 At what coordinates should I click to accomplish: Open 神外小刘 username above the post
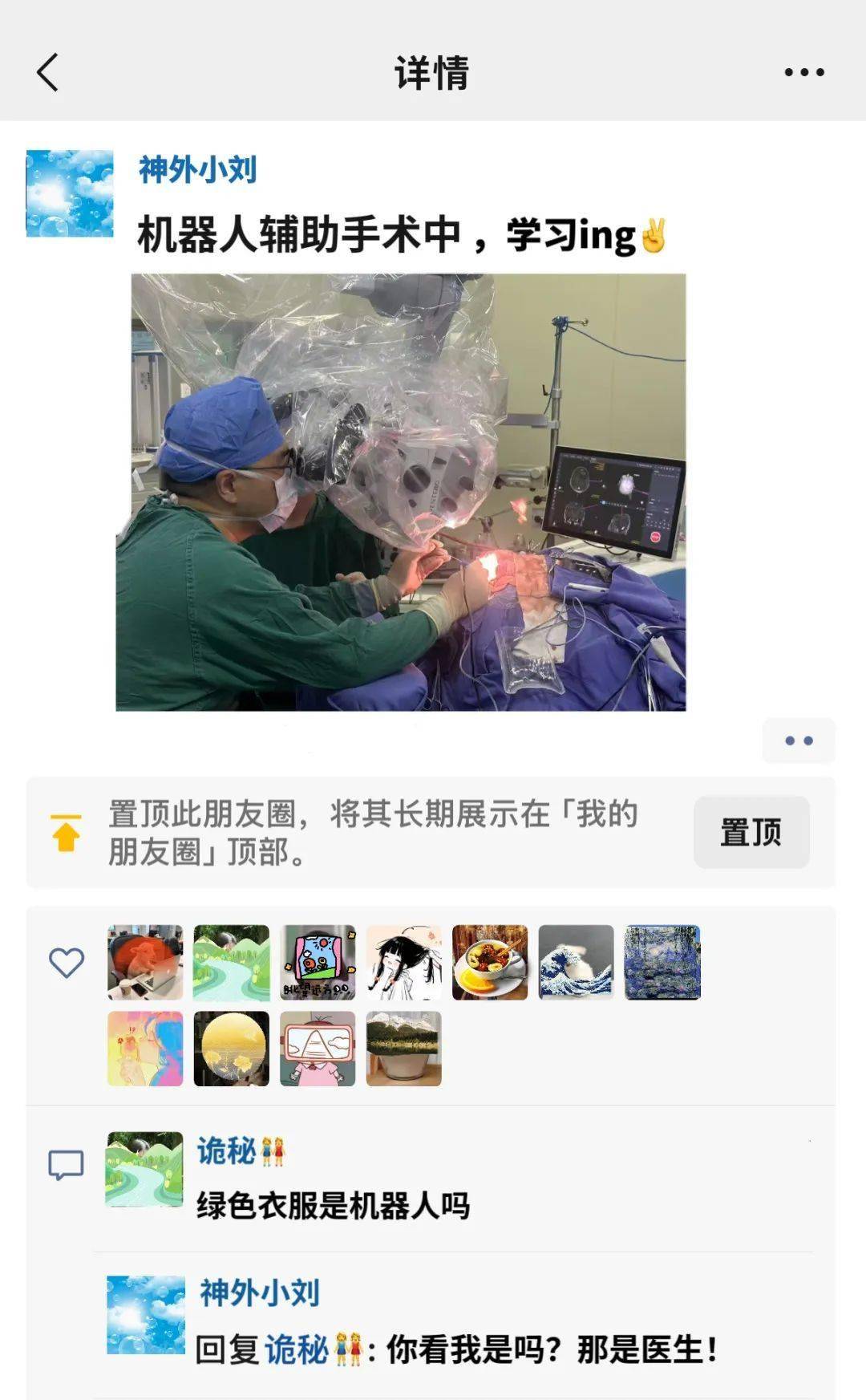click(x=196, y=171)
